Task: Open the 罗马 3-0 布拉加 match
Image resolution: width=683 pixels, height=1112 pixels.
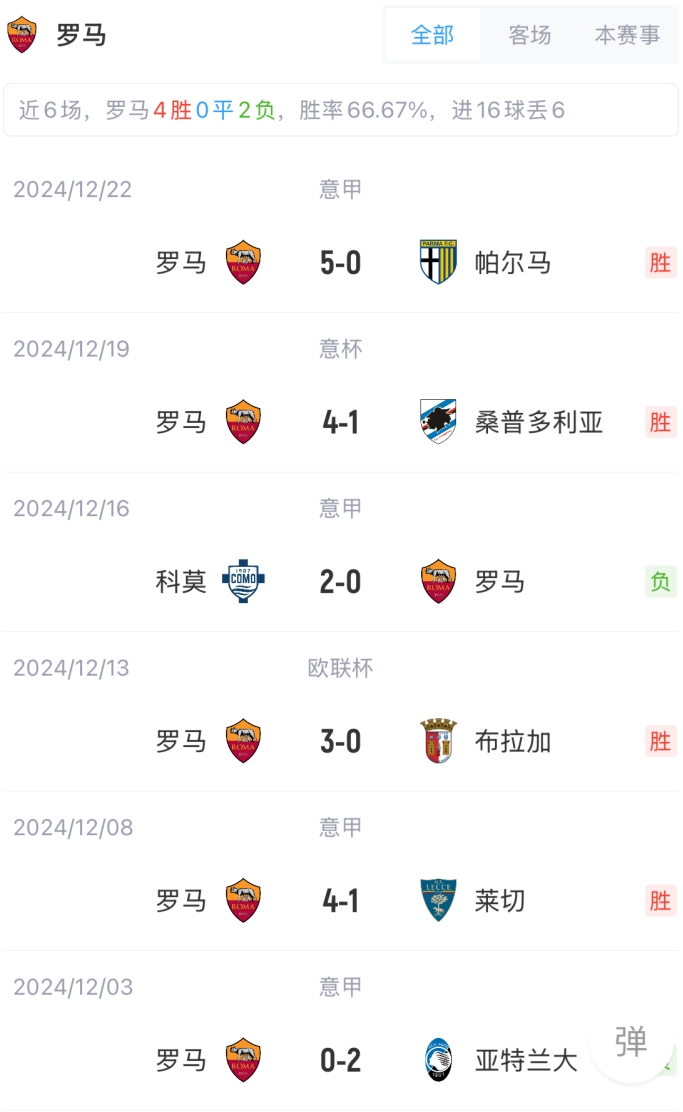Action: 341,741
